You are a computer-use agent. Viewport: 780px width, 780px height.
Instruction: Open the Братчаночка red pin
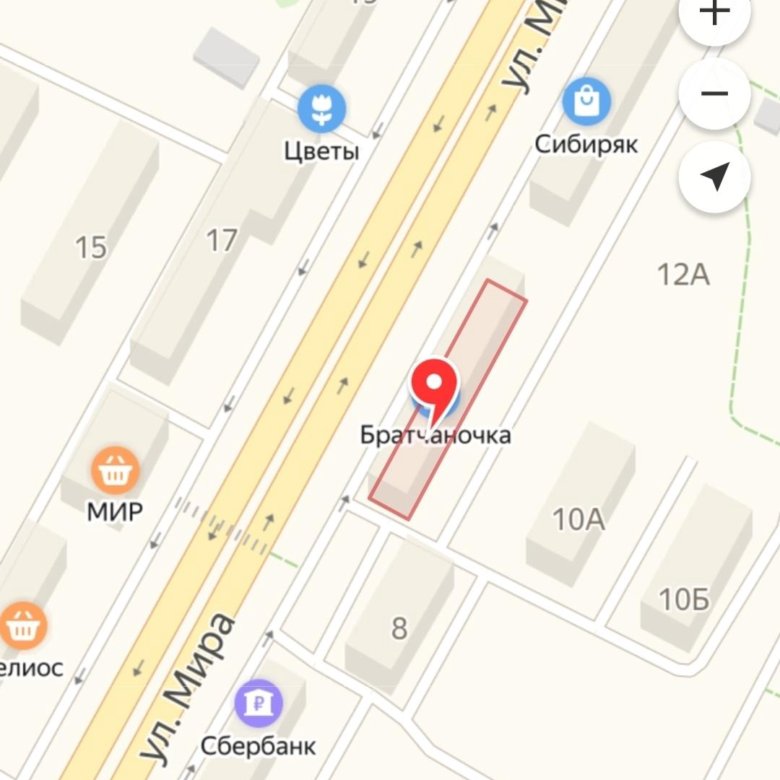point(435,385)
